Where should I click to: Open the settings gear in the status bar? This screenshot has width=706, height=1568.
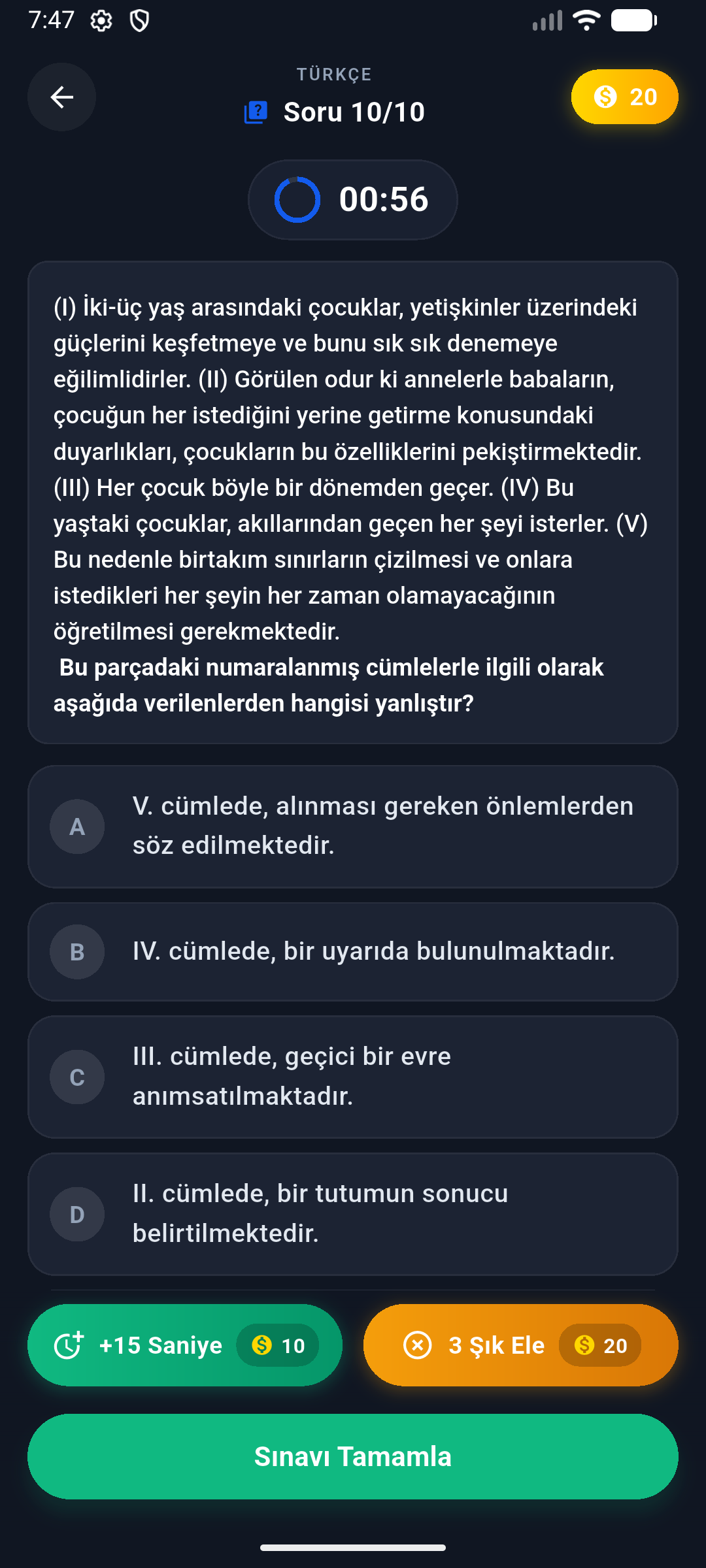pyautogui.click(x=101, y=21)
